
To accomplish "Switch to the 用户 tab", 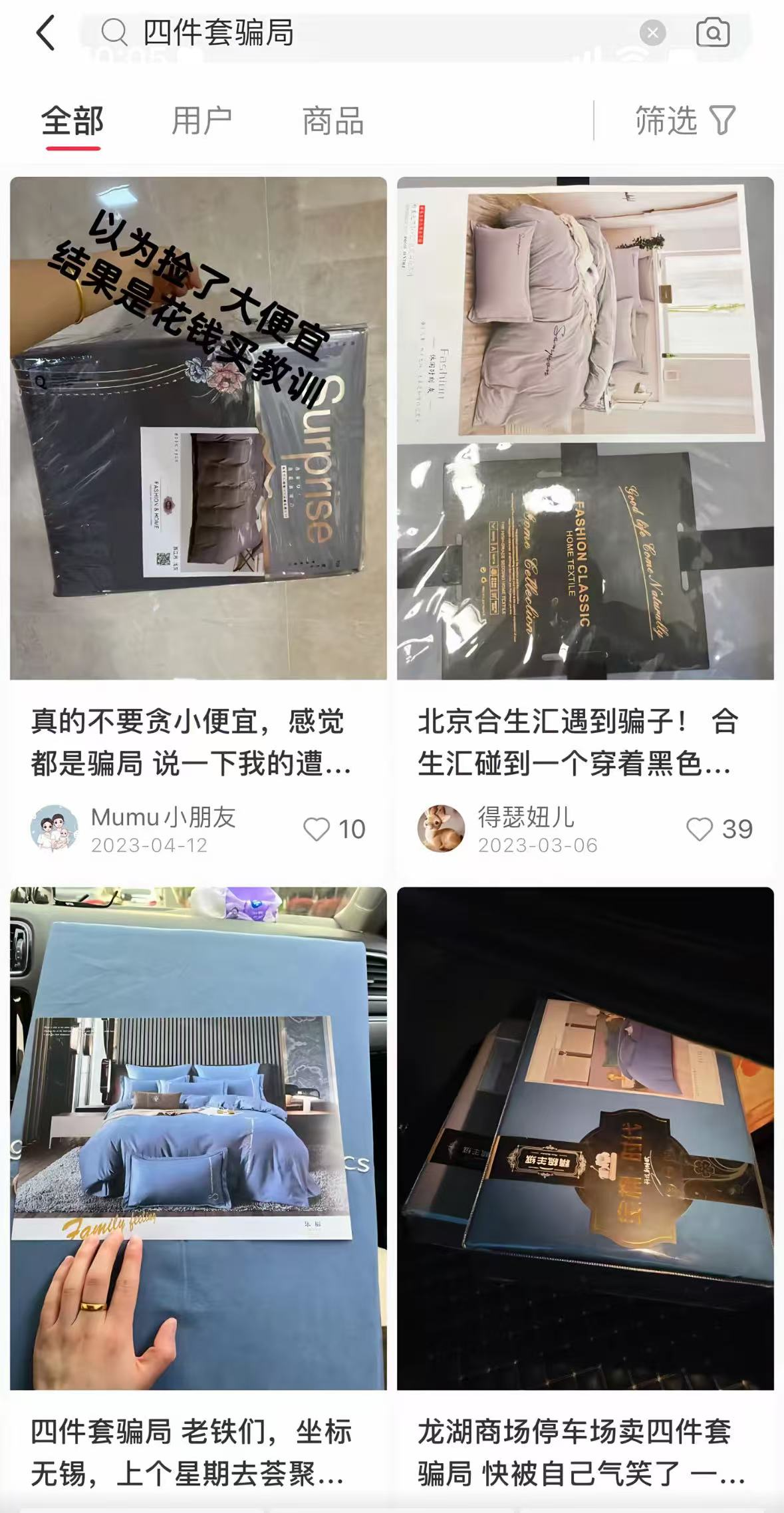I will 201,121.
